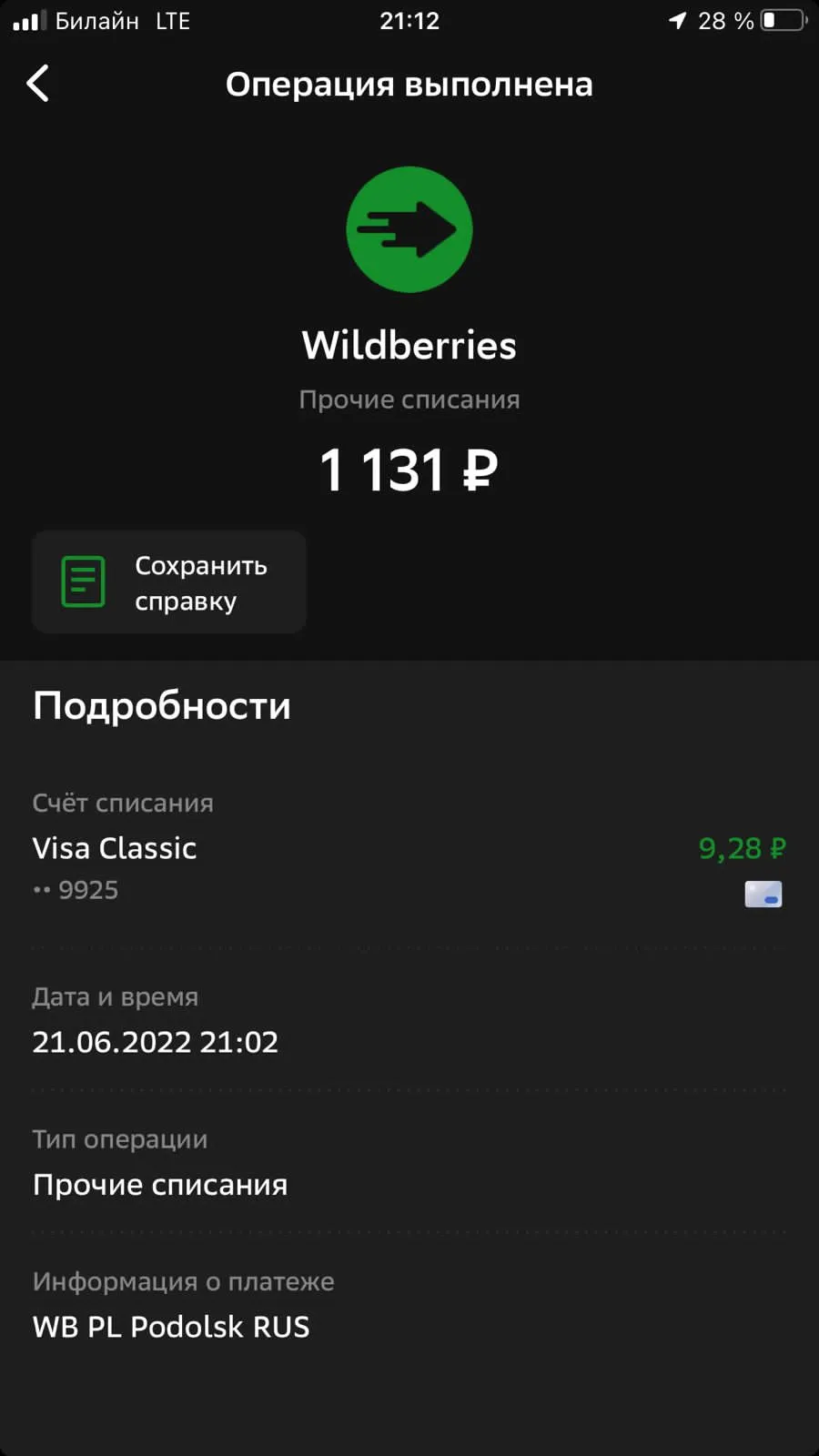Tap the Сохранить справку button
Image resolution: width=819 pixels, height=1456 pixels.
click(x=169, y=582)
